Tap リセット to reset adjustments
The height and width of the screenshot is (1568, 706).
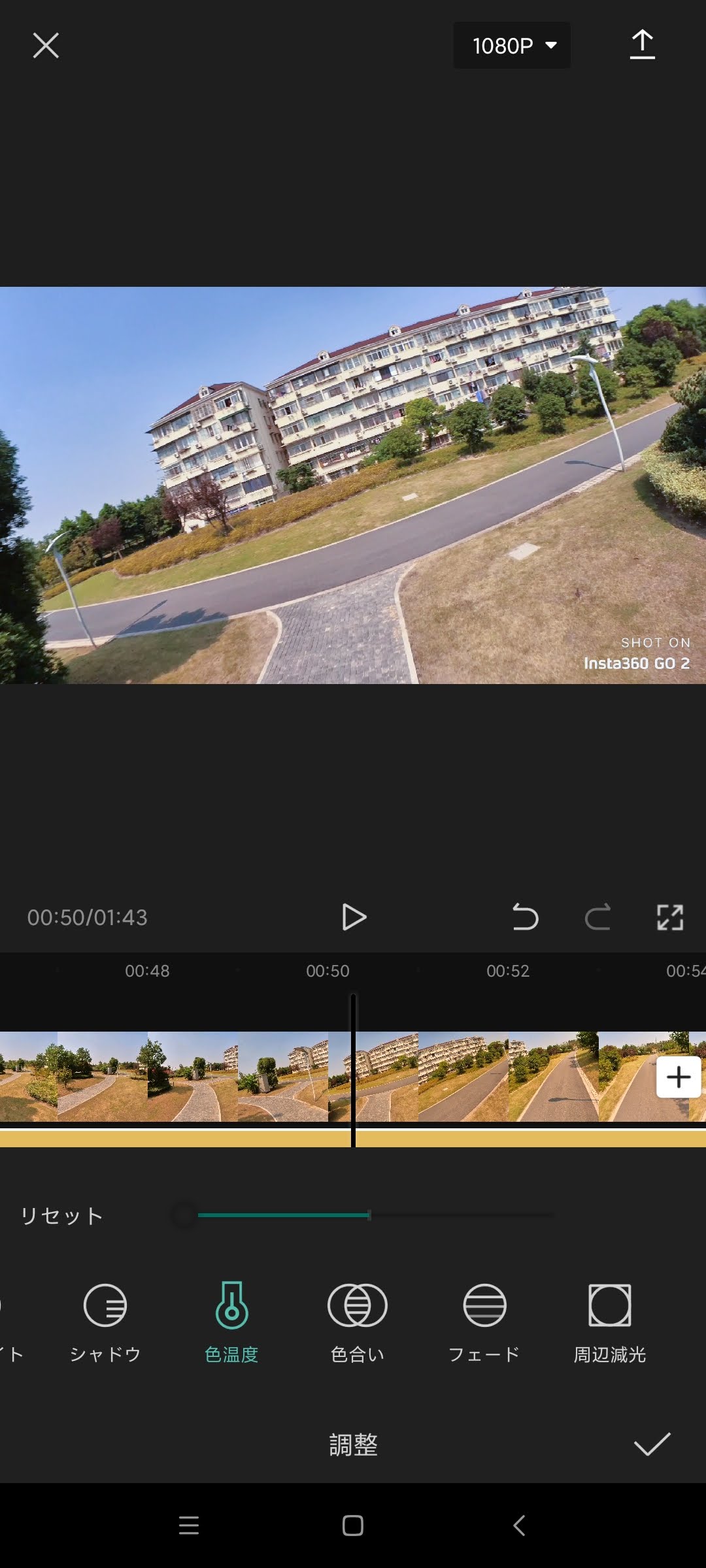pos(61,1216)
